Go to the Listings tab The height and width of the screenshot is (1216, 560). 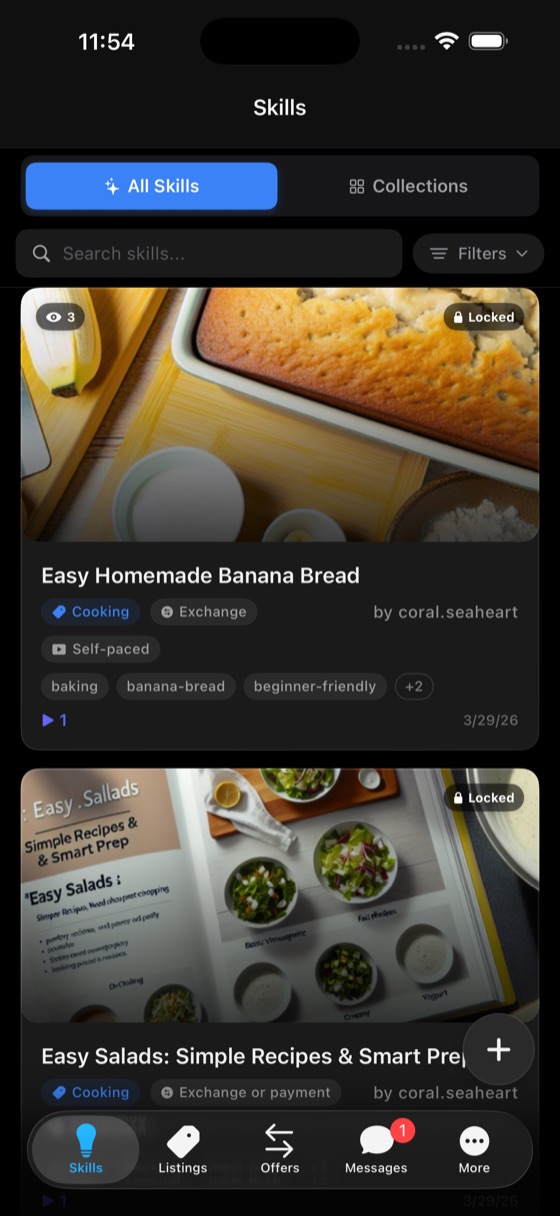(183, 1149)
